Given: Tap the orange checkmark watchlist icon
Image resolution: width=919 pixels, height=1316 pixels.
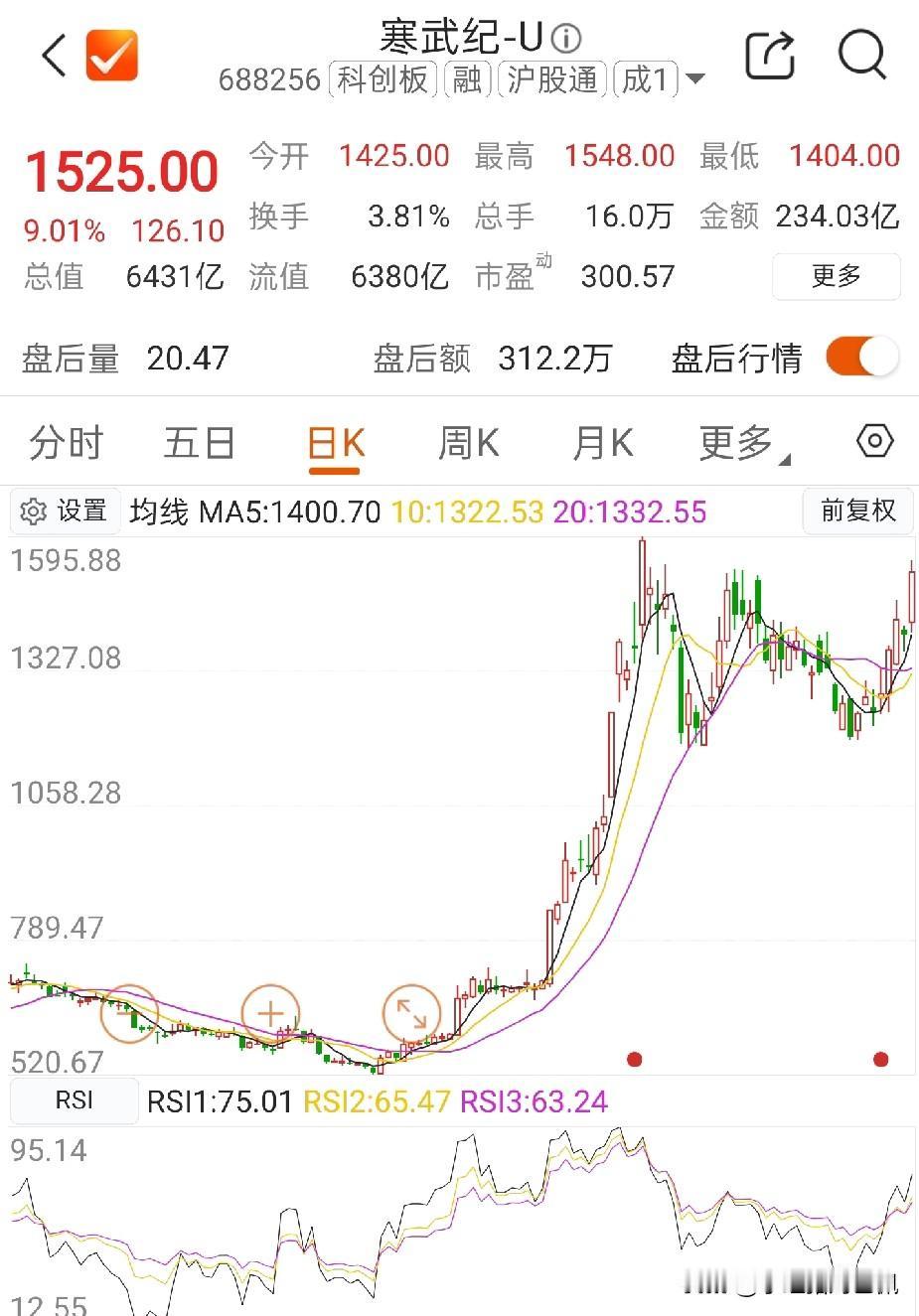Looking at the screenshot, I should [x=111, y=55].
